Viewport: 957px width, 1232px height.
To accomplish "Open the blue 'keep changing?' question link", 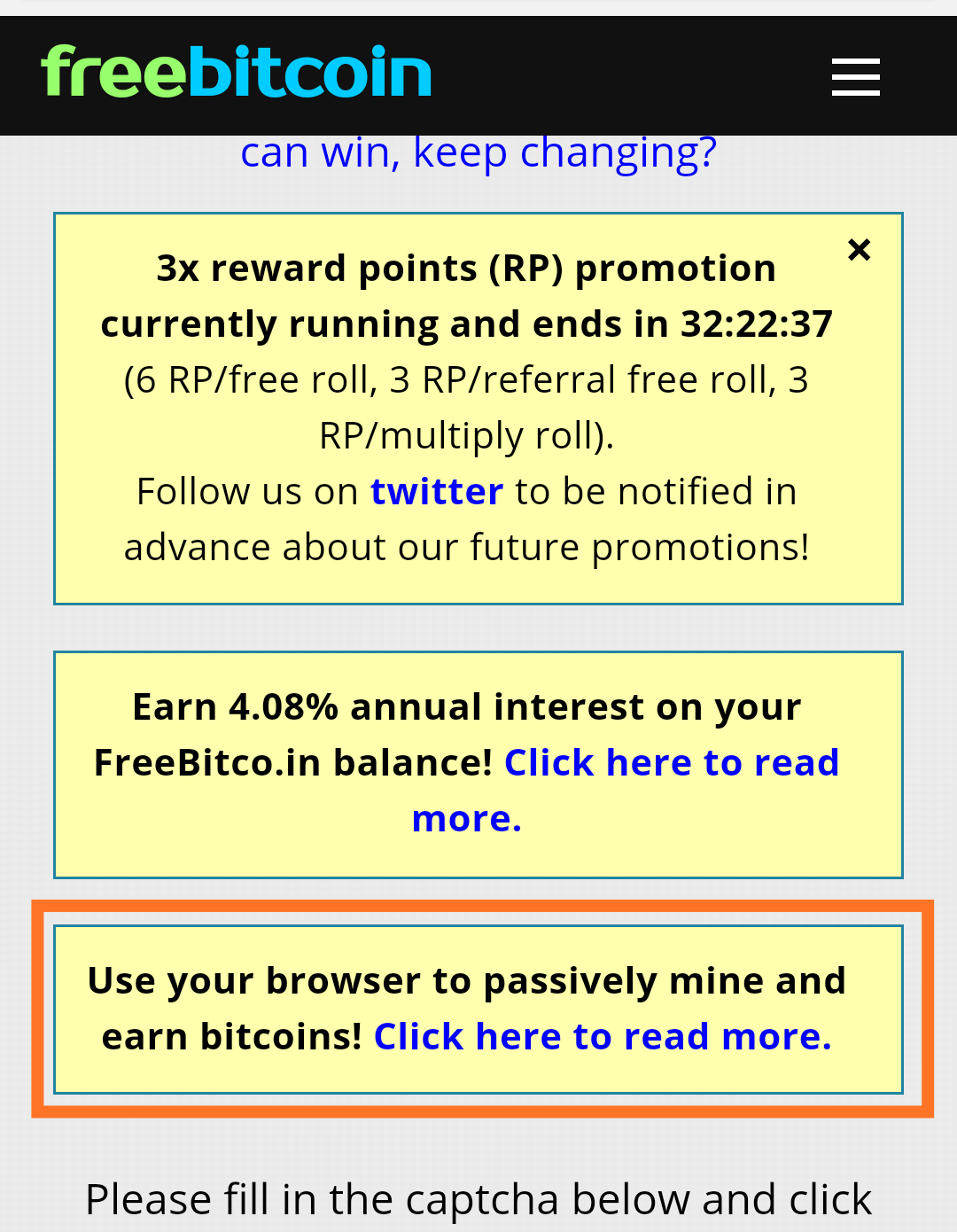I will 478,154.
